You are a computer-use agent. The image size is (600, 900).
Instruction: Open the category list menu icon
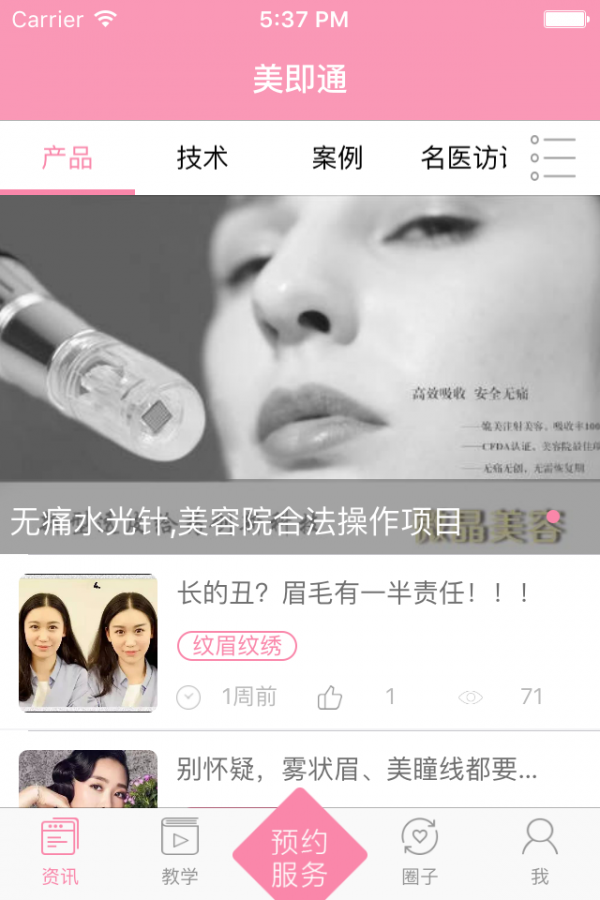click(553, 158)
